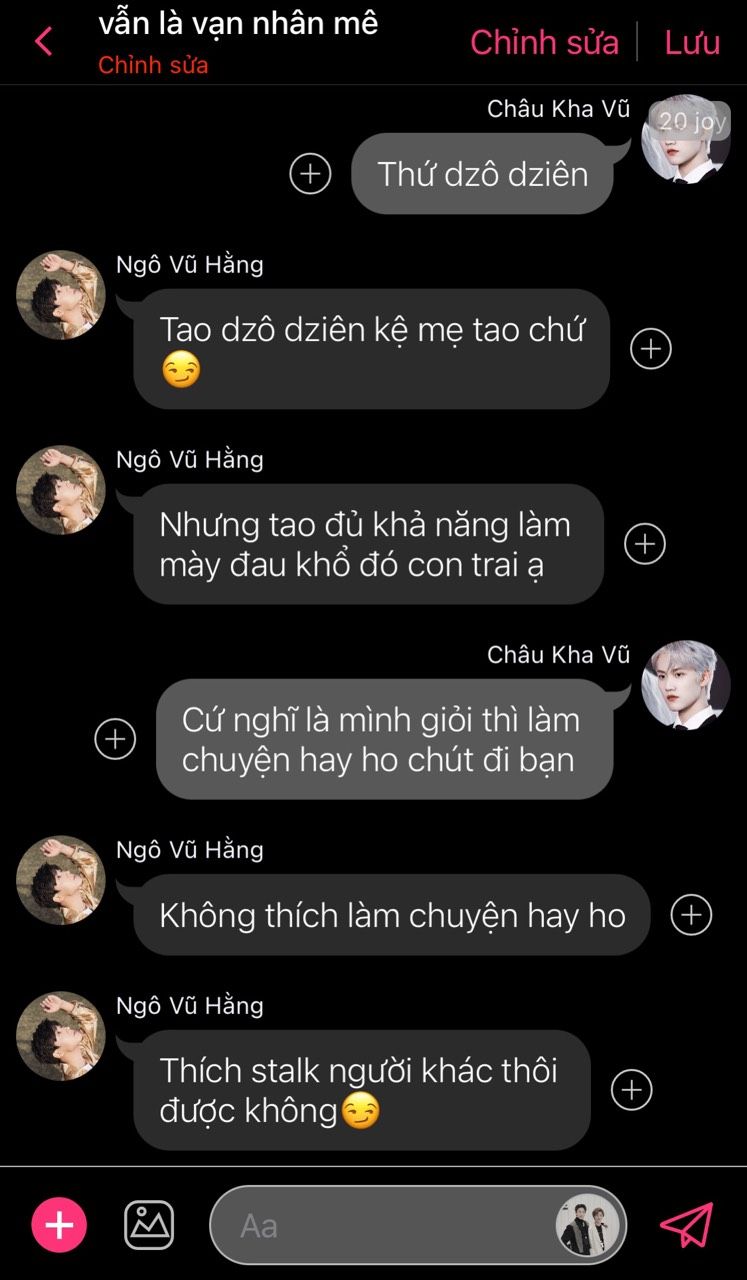This screenshot has height=1280, width=747.
Task: Tap the pink Chỉnh sửa button
Action: 544,42
